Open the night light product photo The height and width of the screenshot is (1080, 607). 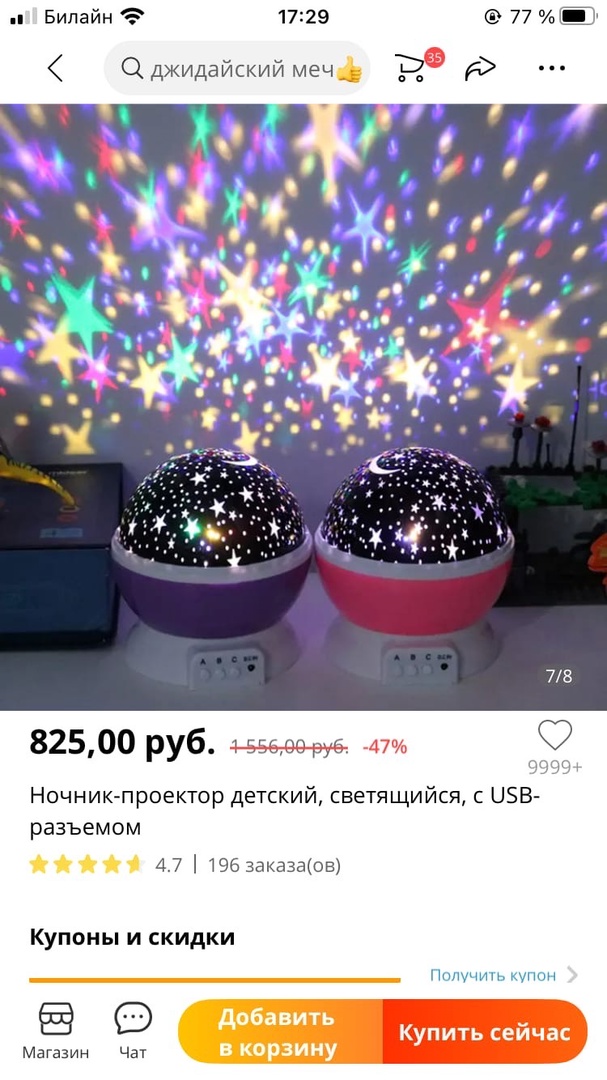coord(303,407)
